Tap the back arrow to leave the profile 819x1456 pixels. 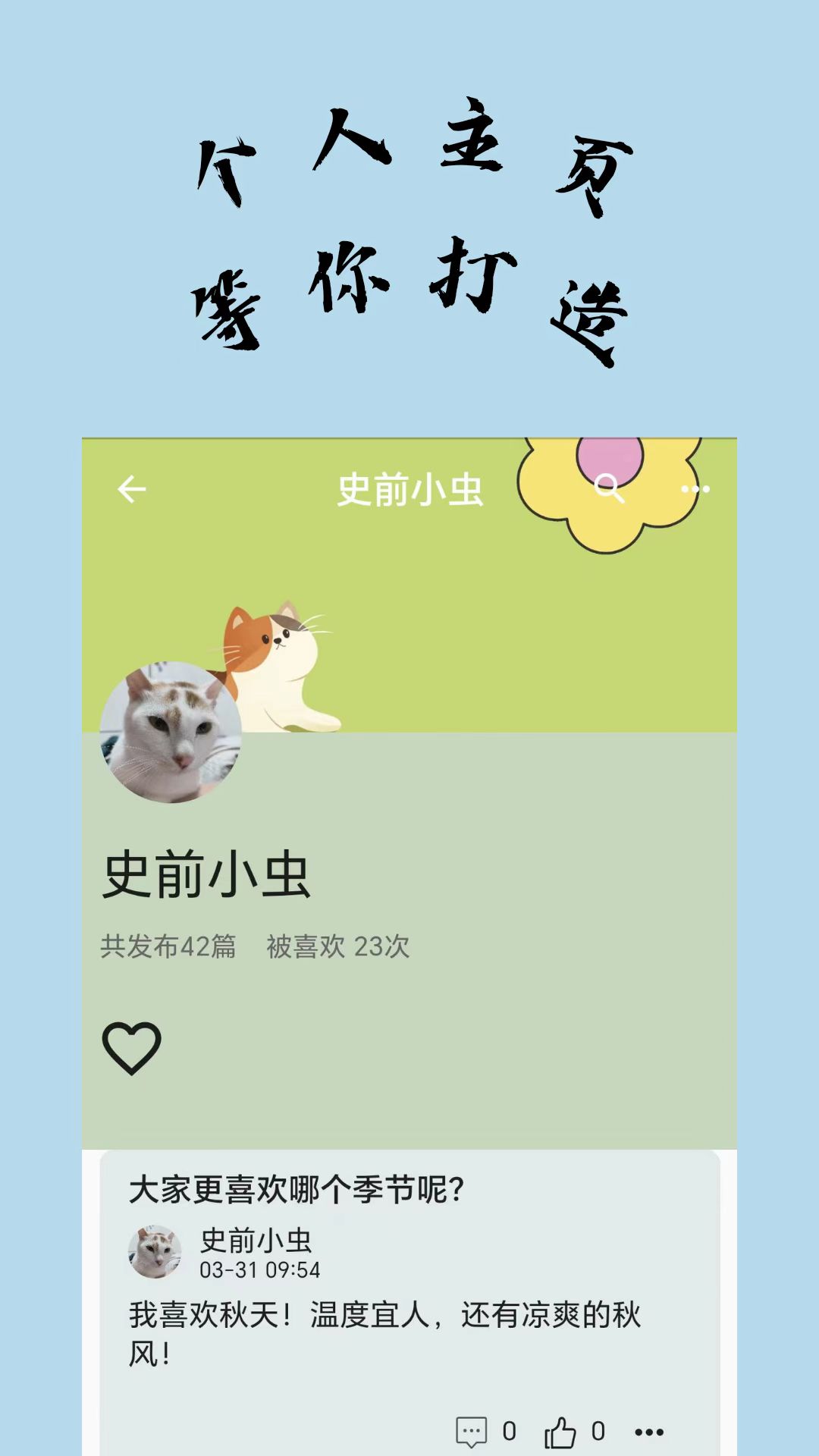point(131,491)
